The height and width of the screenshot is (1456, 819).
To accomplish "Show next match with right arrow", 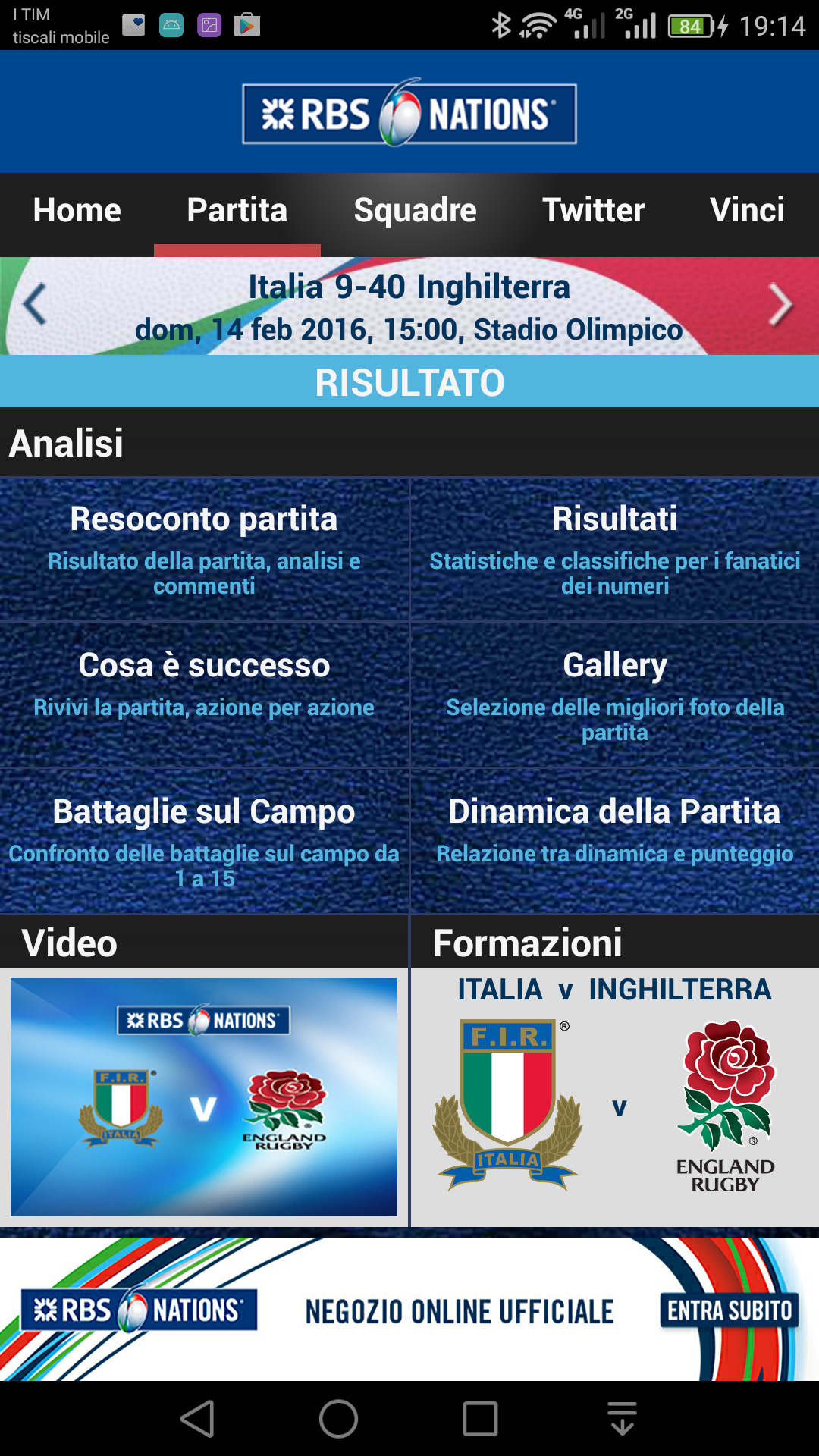I will pyautogui.click(x=781, y=305).
